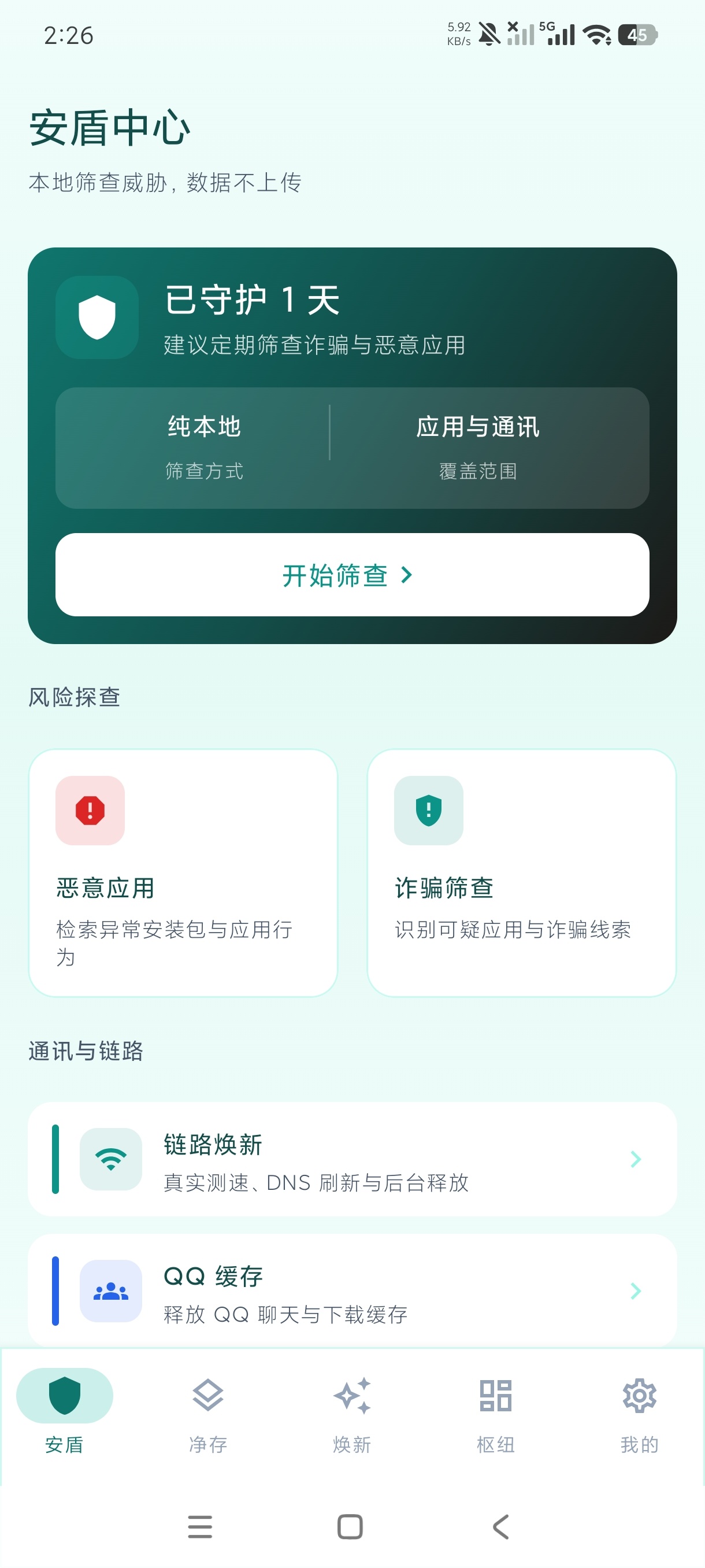
Task: Open the 恶意应用 card
Action: pos(183,872)
